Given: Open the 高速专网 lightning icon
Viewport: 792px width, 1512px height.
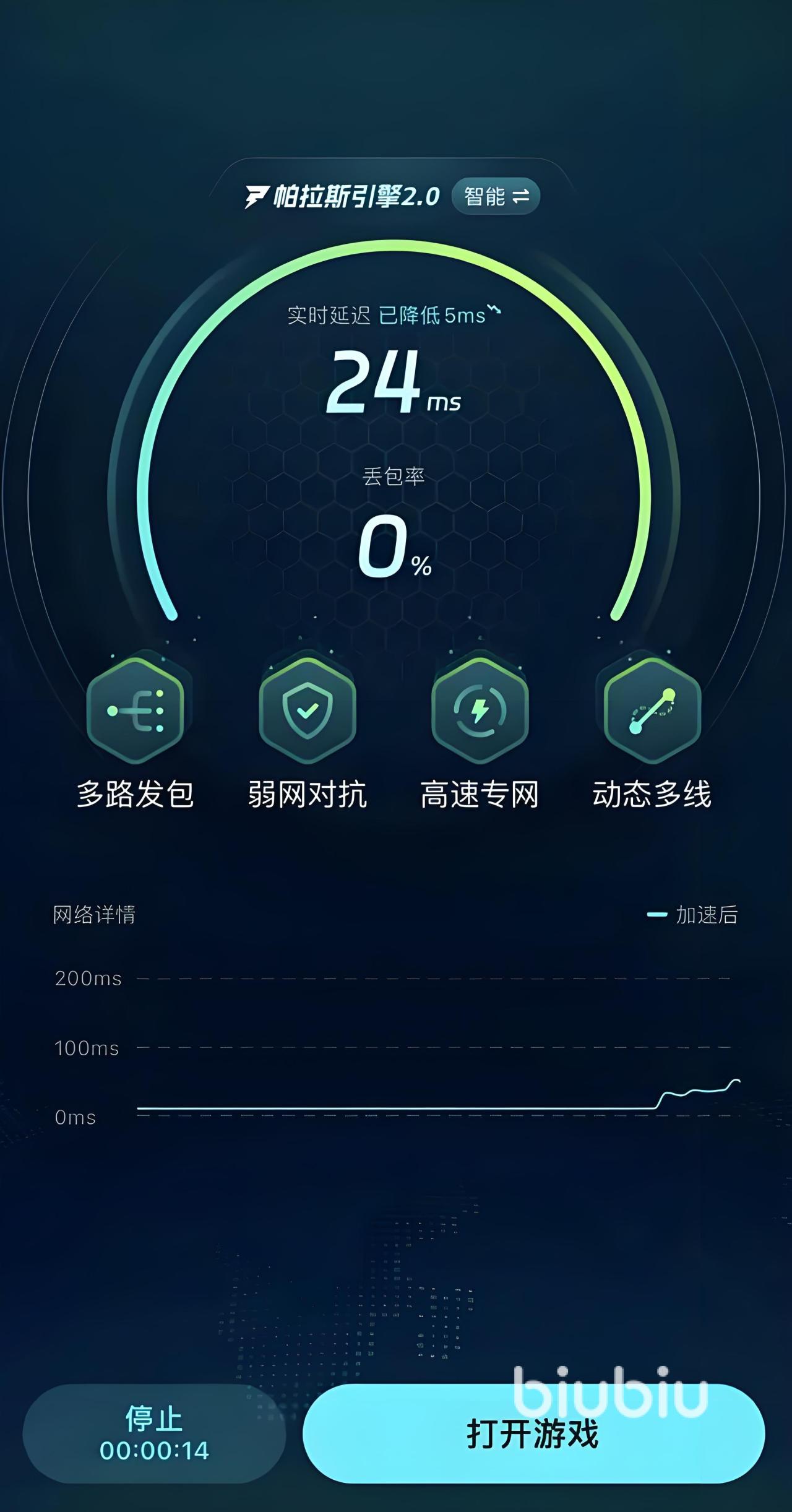Looking at the screenshot, I should (480, 709).
